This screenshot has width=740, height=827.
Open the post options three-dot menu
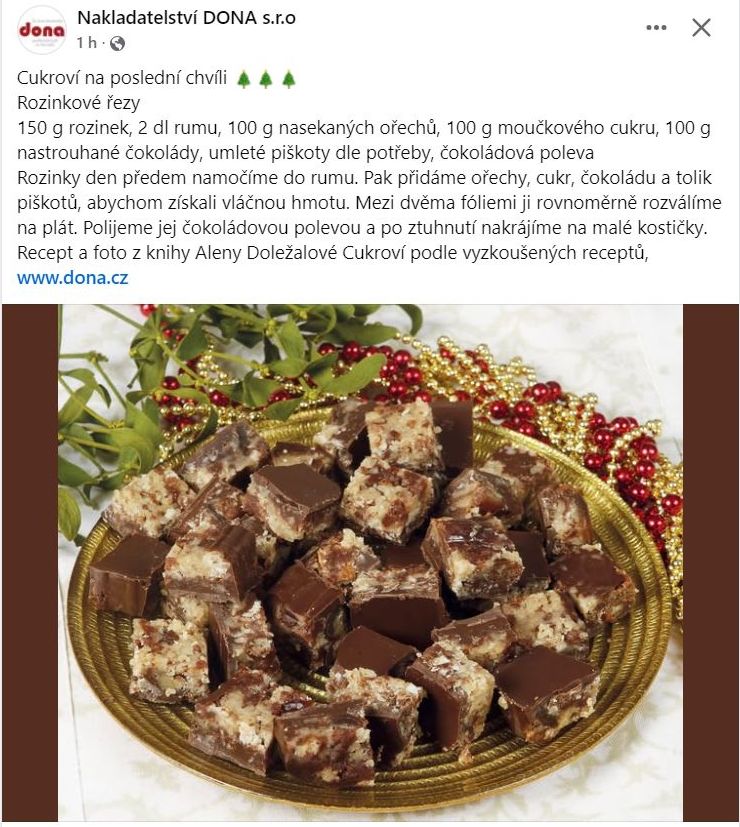pos(656,28)
